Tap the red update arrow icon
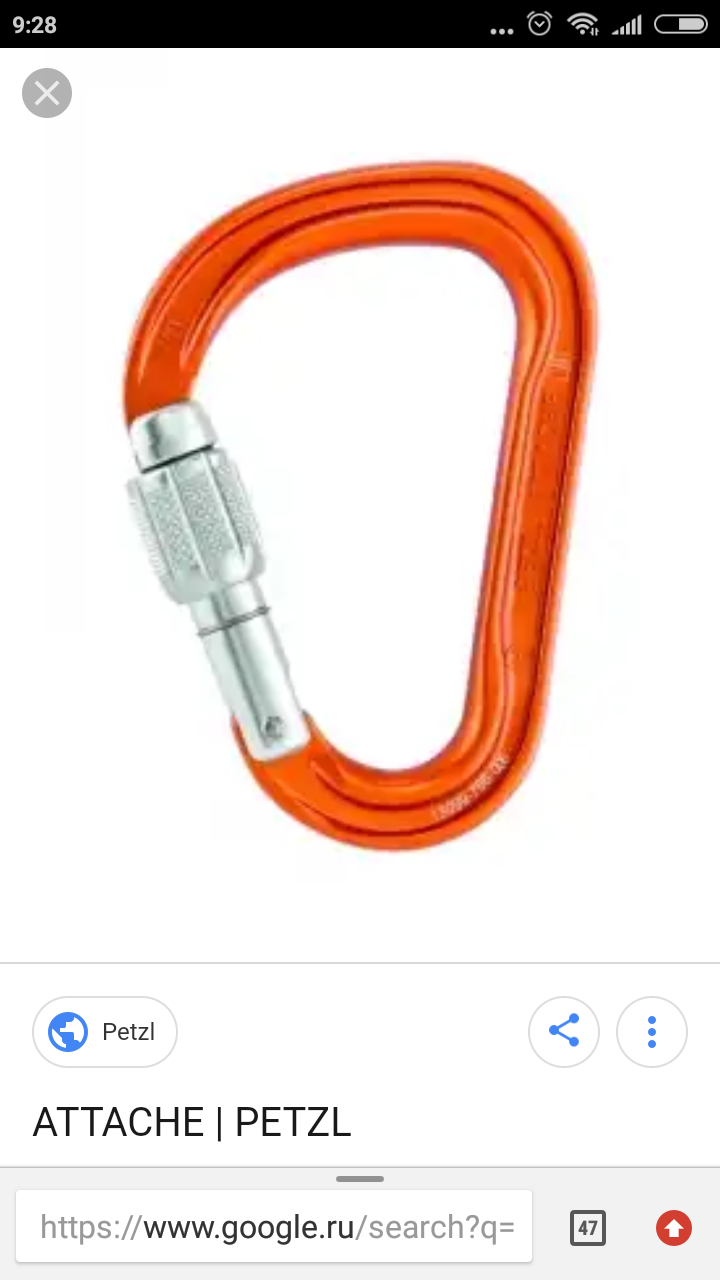720x1280 pixels. [x=674, y=1227]
